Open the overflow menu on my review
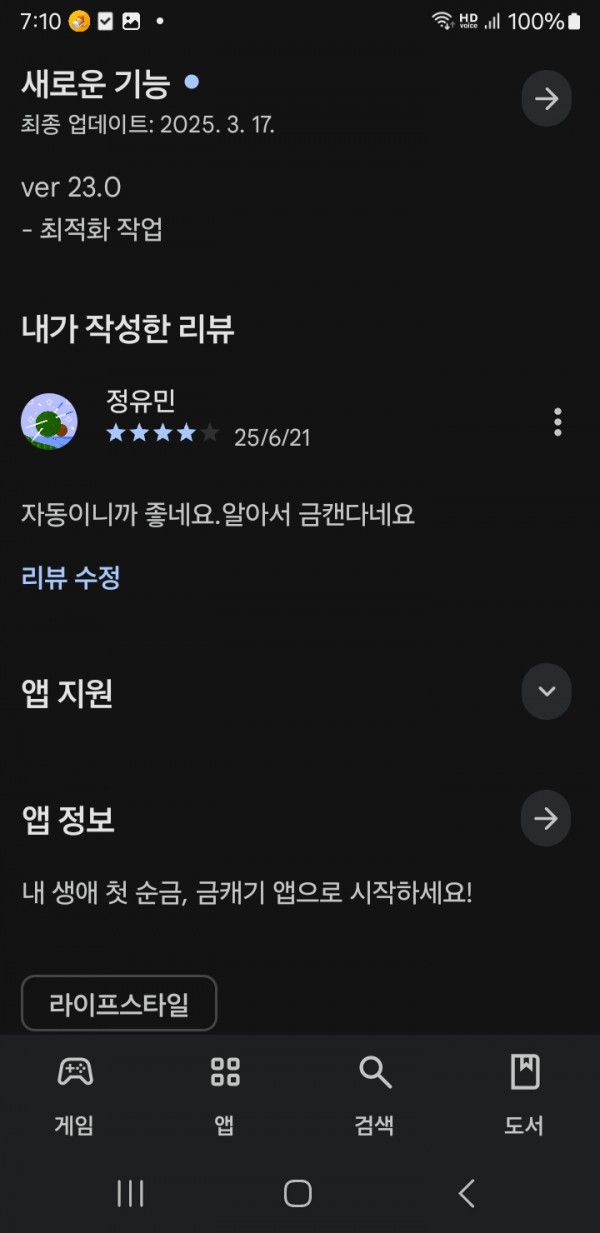This screenshot has width=600, height=1233. [x=557, y=422]
